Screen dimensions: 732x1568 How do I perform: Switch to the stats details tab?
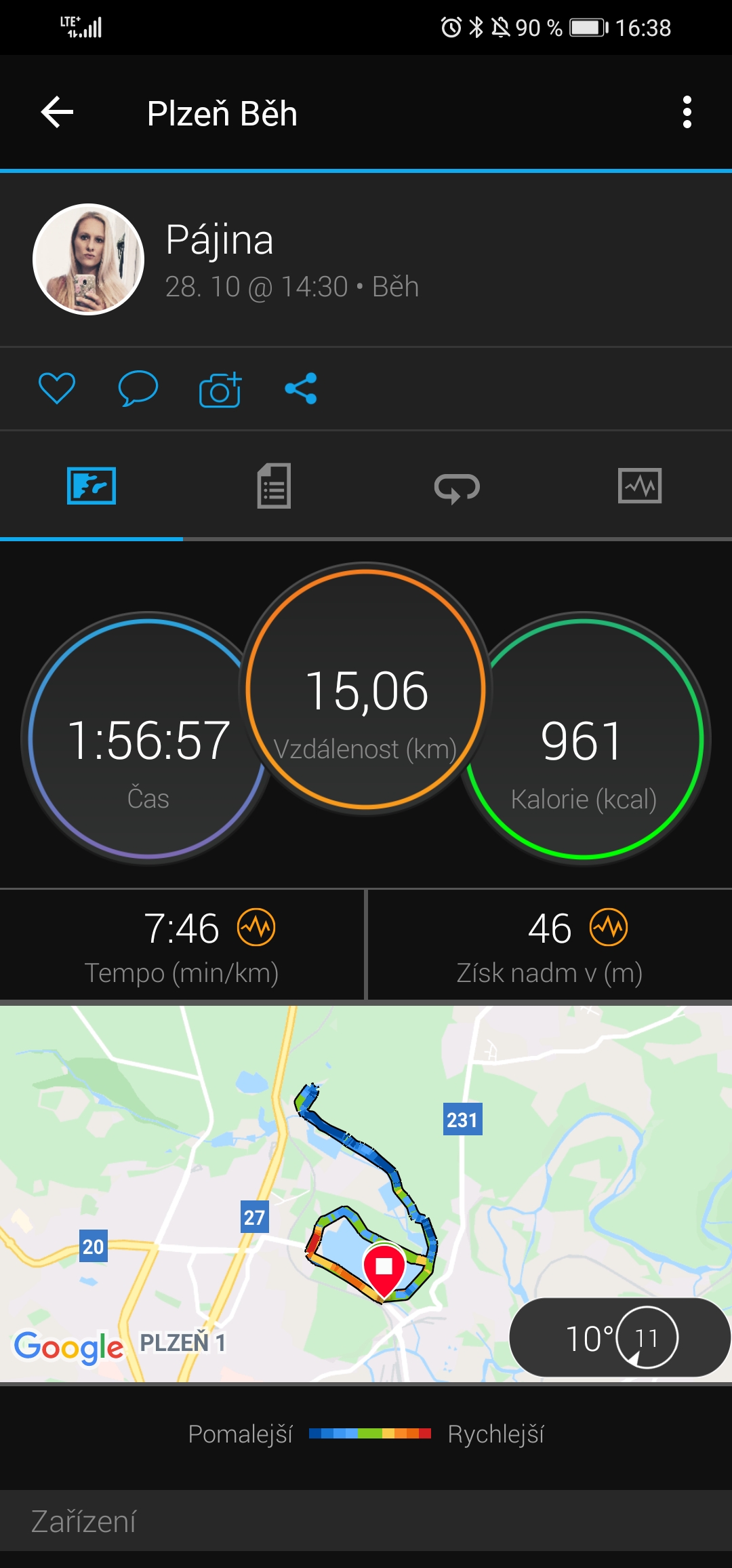click(x=274, y=486)
